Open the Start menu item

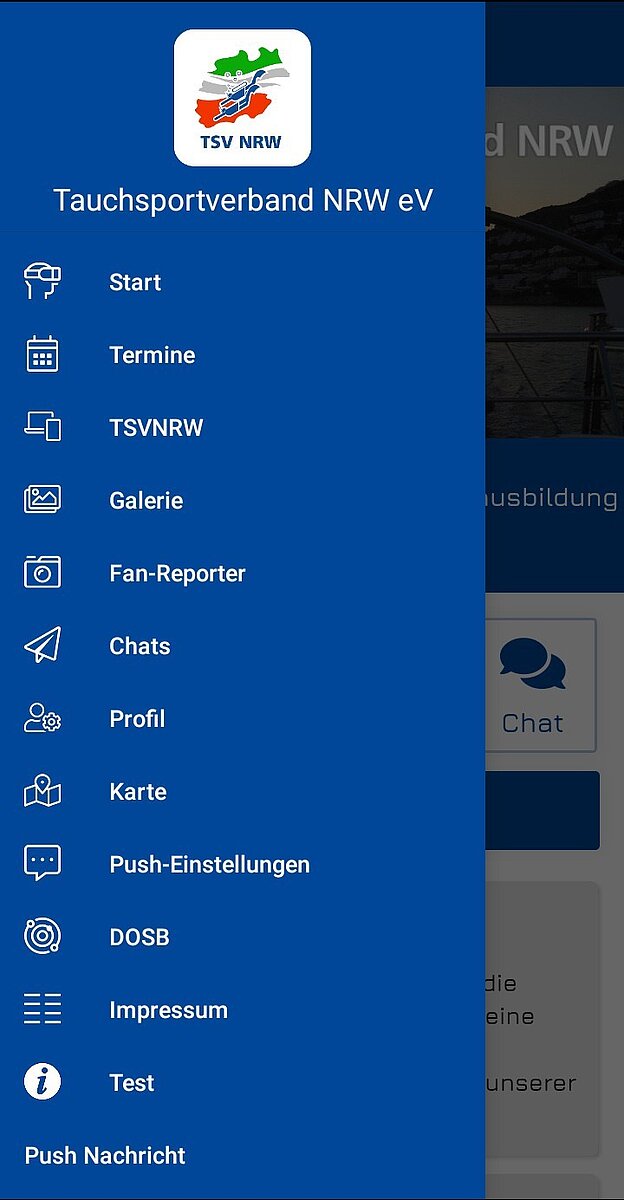click(135, 283)
